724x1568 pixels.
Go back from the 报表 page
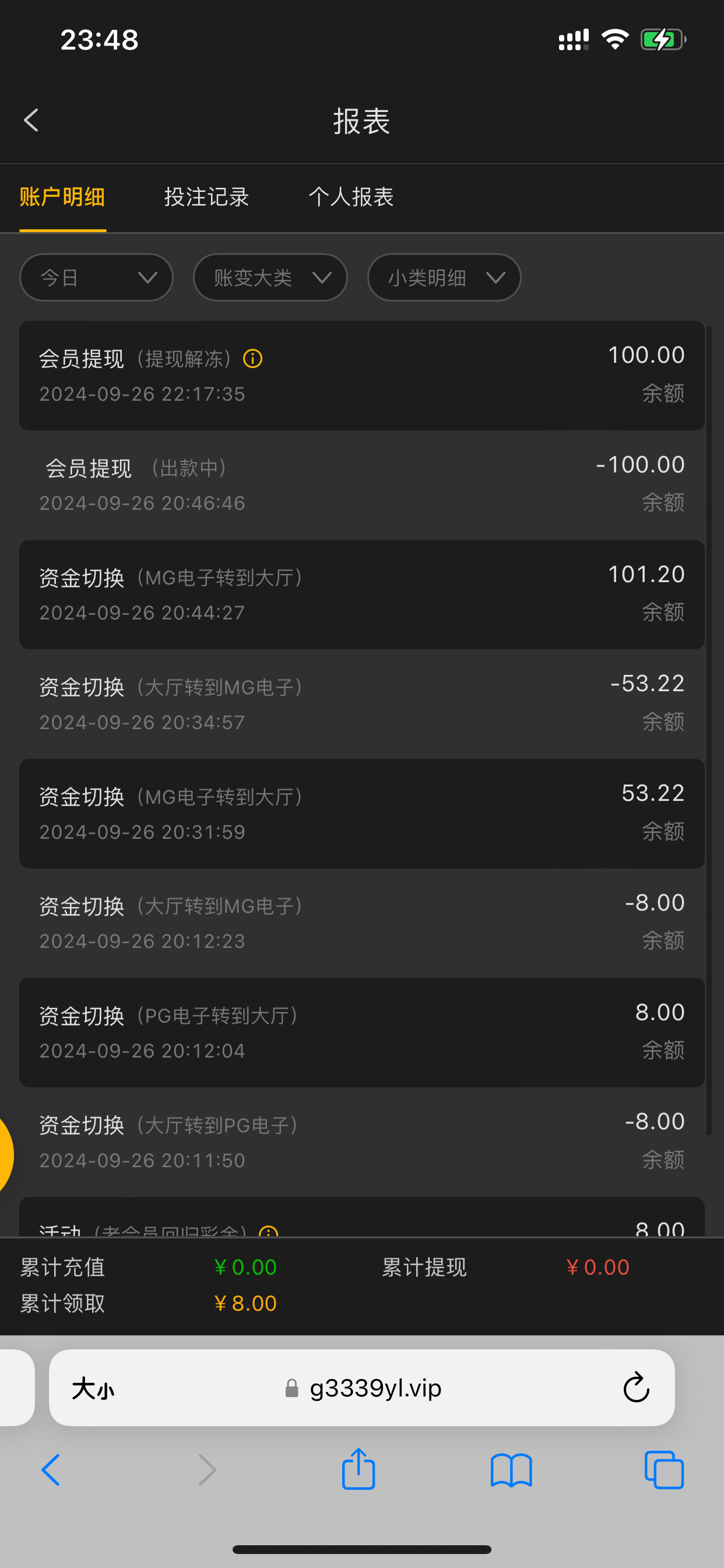31,120
